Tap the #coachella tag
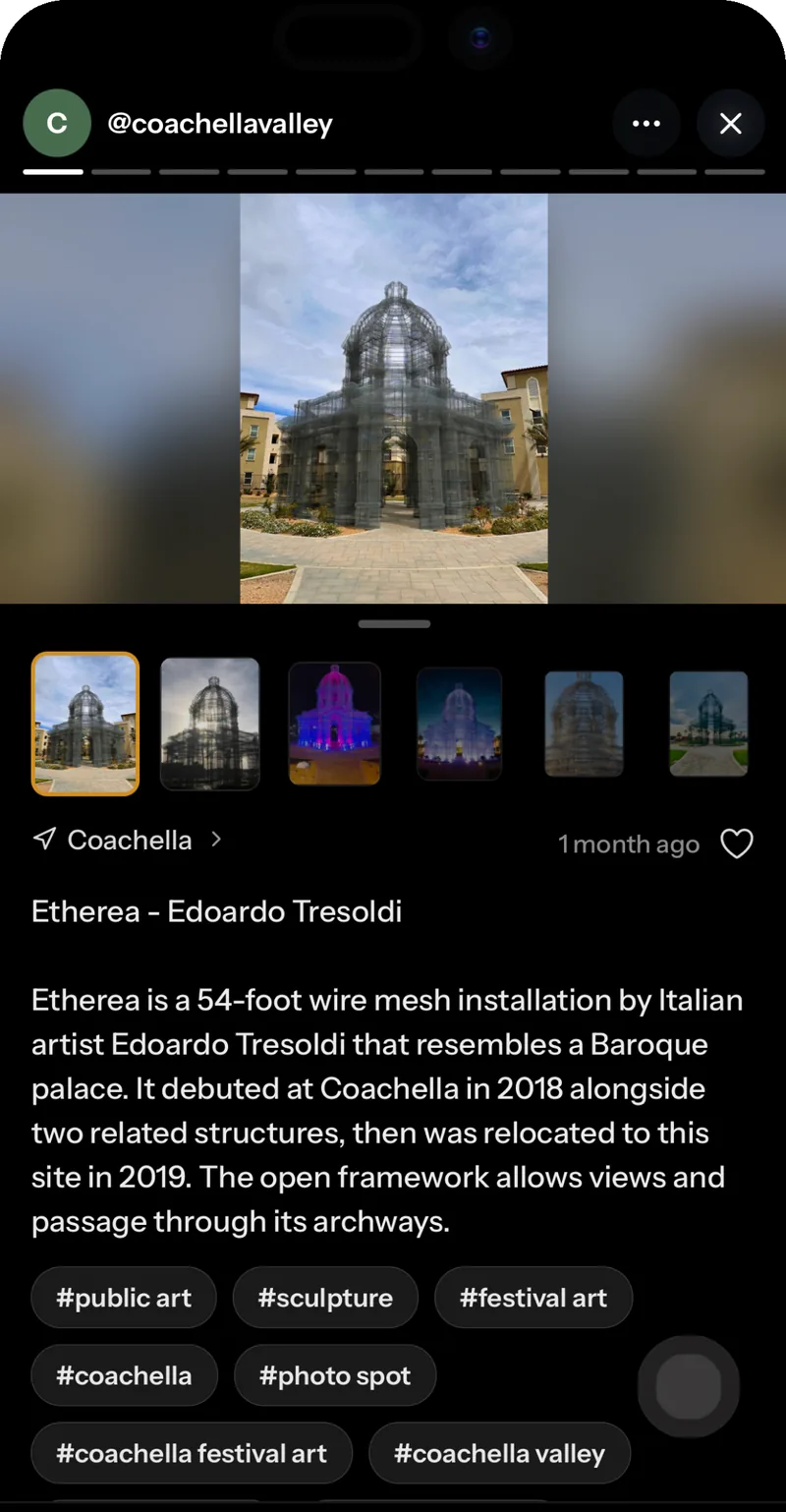This screenshot has width=786, height=1512. point(124,1375)
